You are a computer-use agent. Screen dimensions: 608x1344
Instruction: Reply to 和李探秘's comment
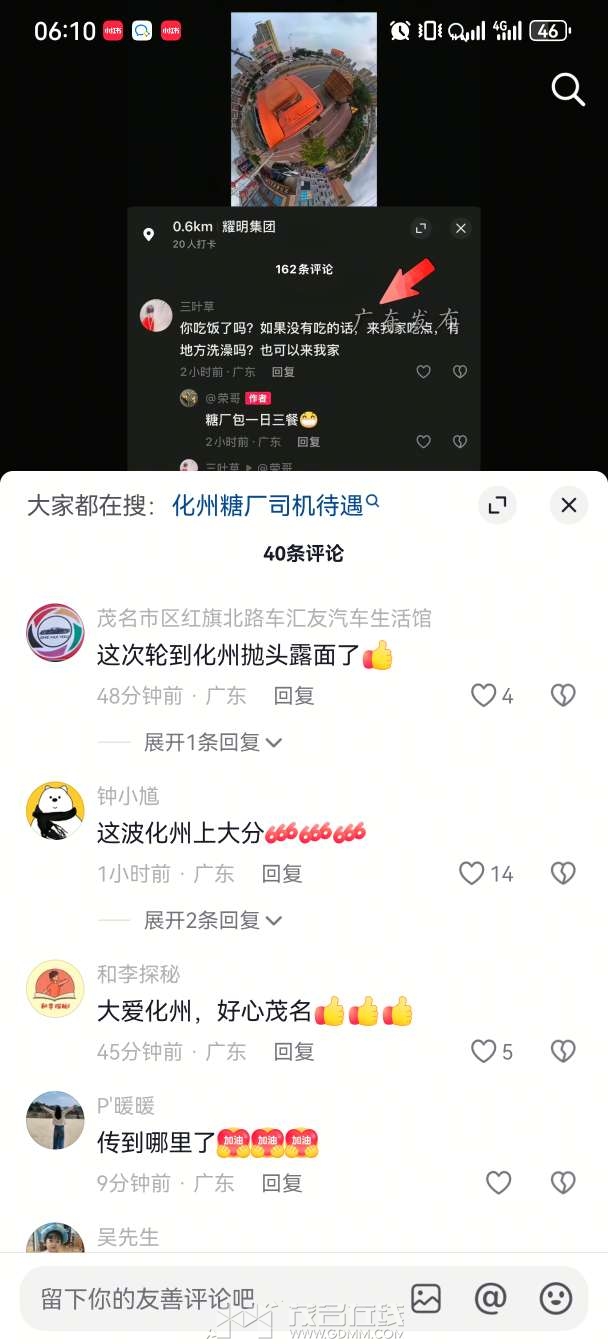294,1052
